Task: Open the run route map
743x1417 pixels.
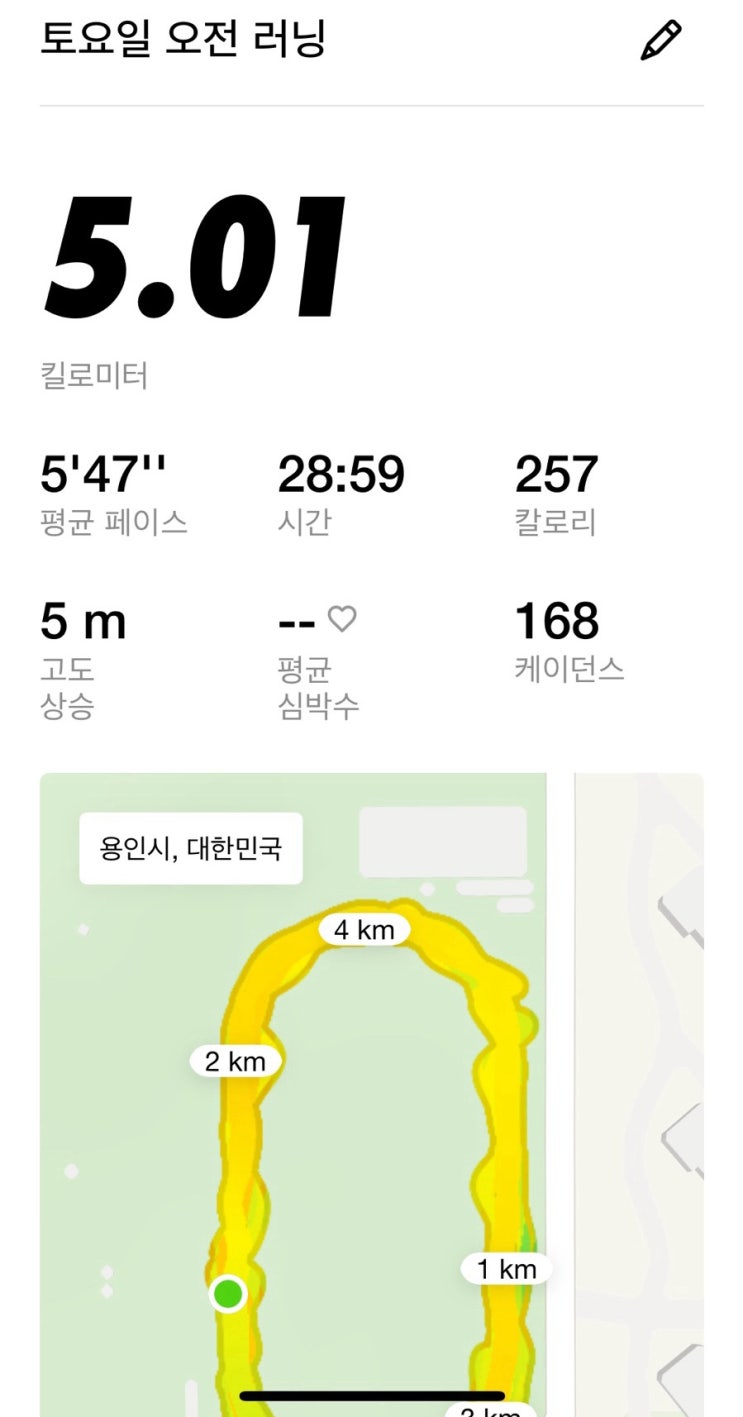Action: point(371,1094)
